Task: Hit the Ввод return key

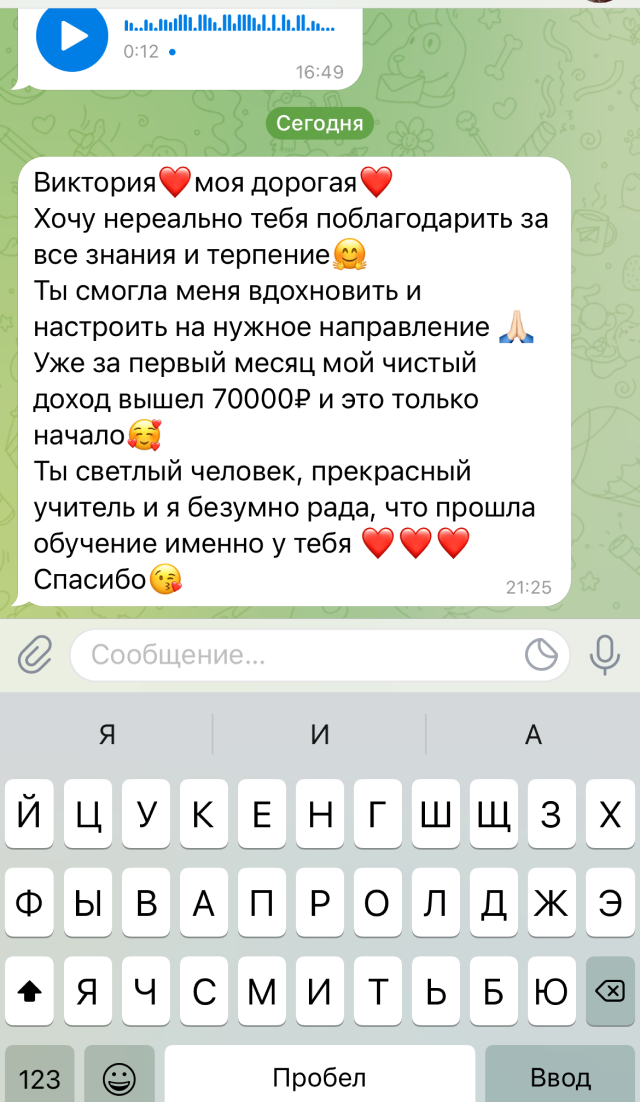Action: (x=560, y=1077)
